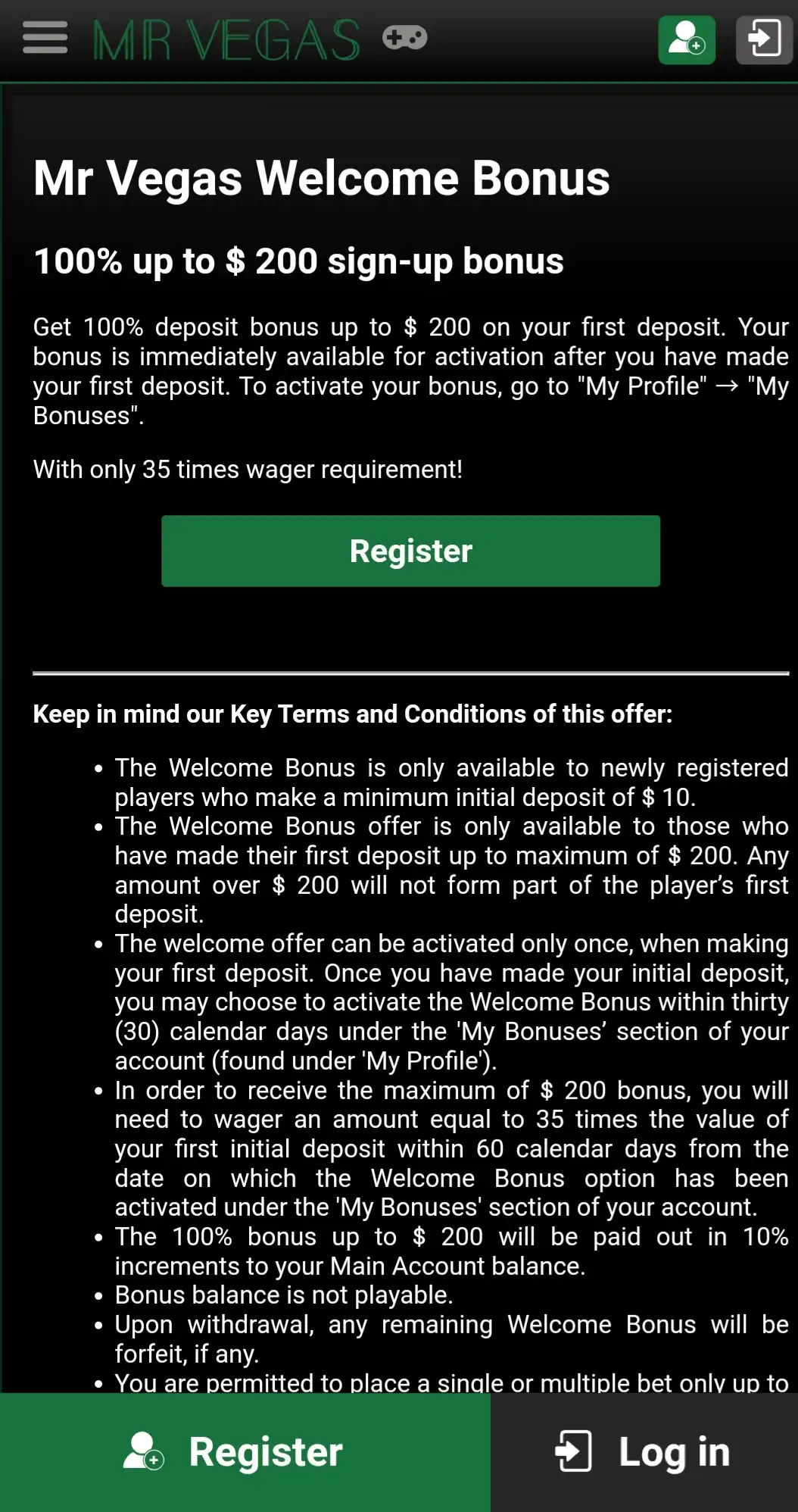Tap the green register icon in header

point(687,39)
